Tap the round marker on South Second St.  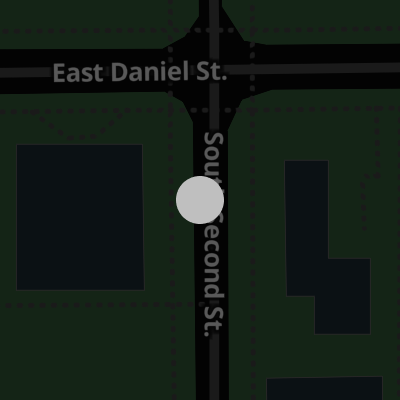point(200,200)
